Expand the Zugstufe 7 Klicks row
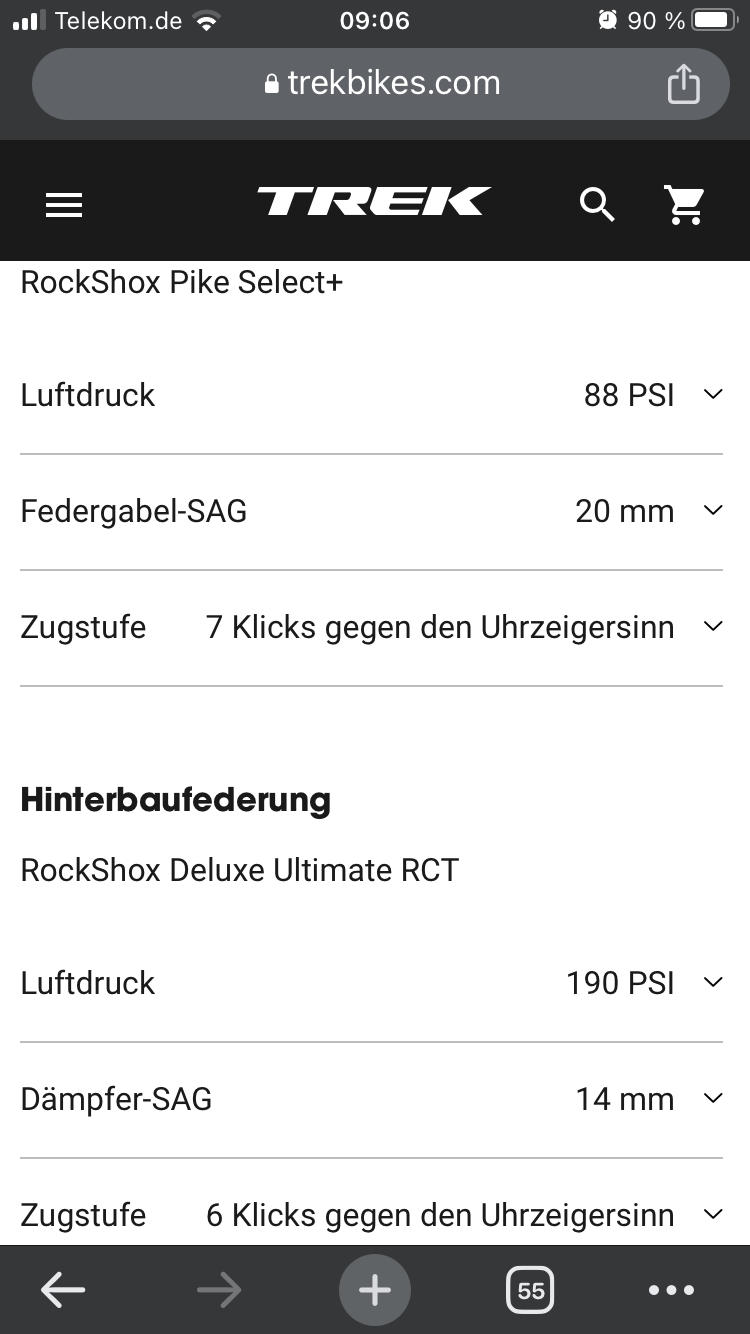Viewport: 750px width, 1334px height. tap(712, 627)
